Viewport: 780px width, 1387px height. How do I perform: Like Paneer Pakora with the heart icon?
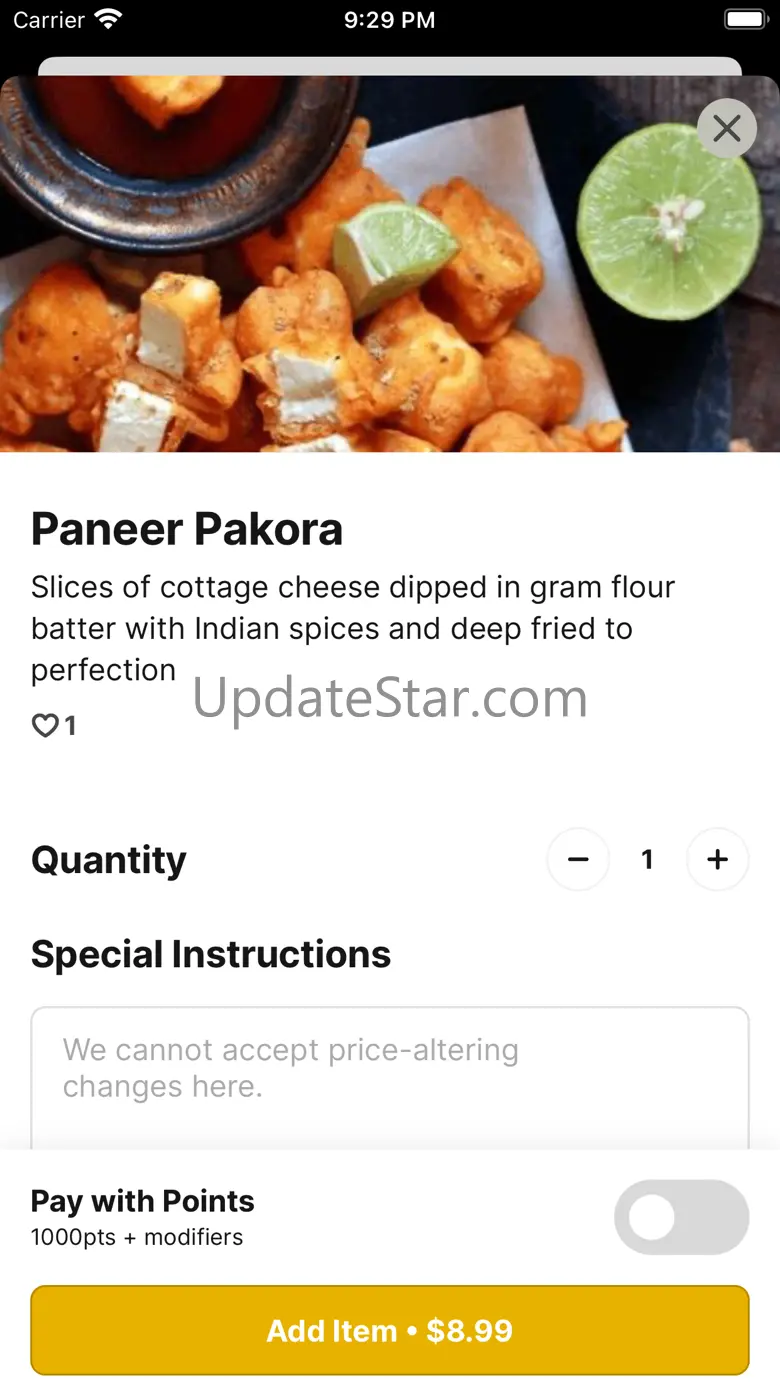coord(45,726)
